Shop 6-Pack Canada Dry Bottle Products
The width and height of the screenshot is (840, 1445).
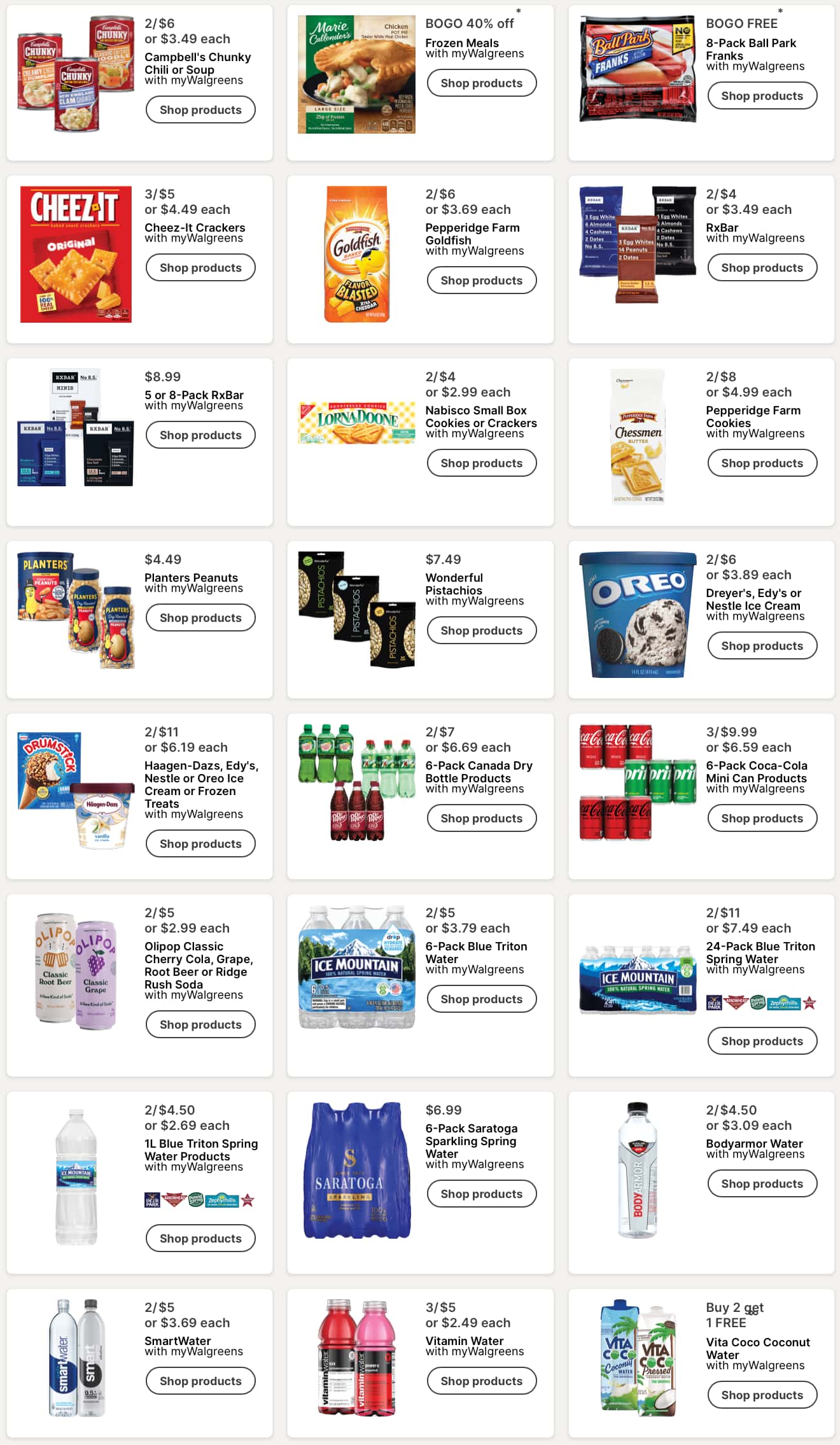481,818
